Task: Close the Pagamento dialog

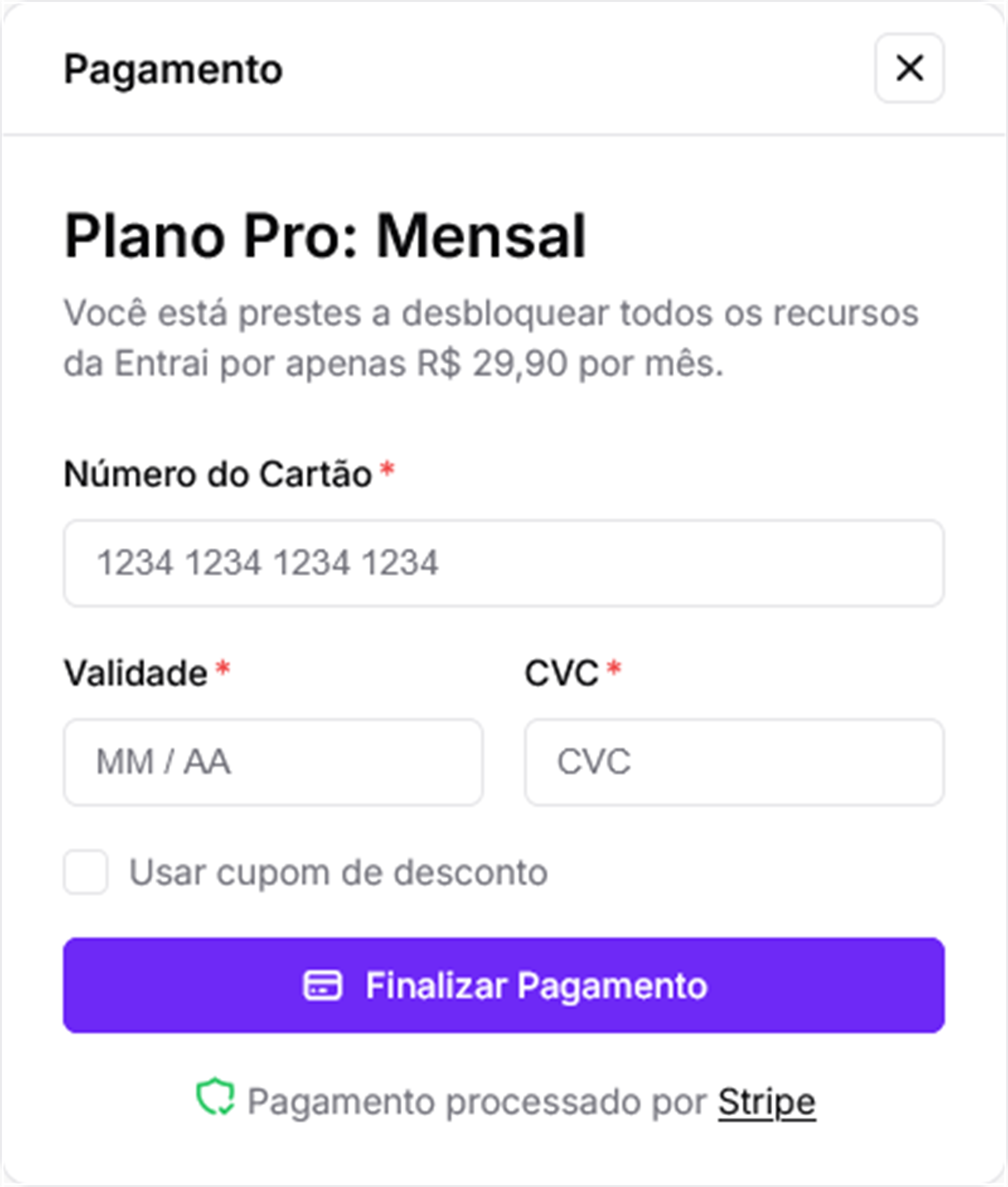Action: pos(909,69)
